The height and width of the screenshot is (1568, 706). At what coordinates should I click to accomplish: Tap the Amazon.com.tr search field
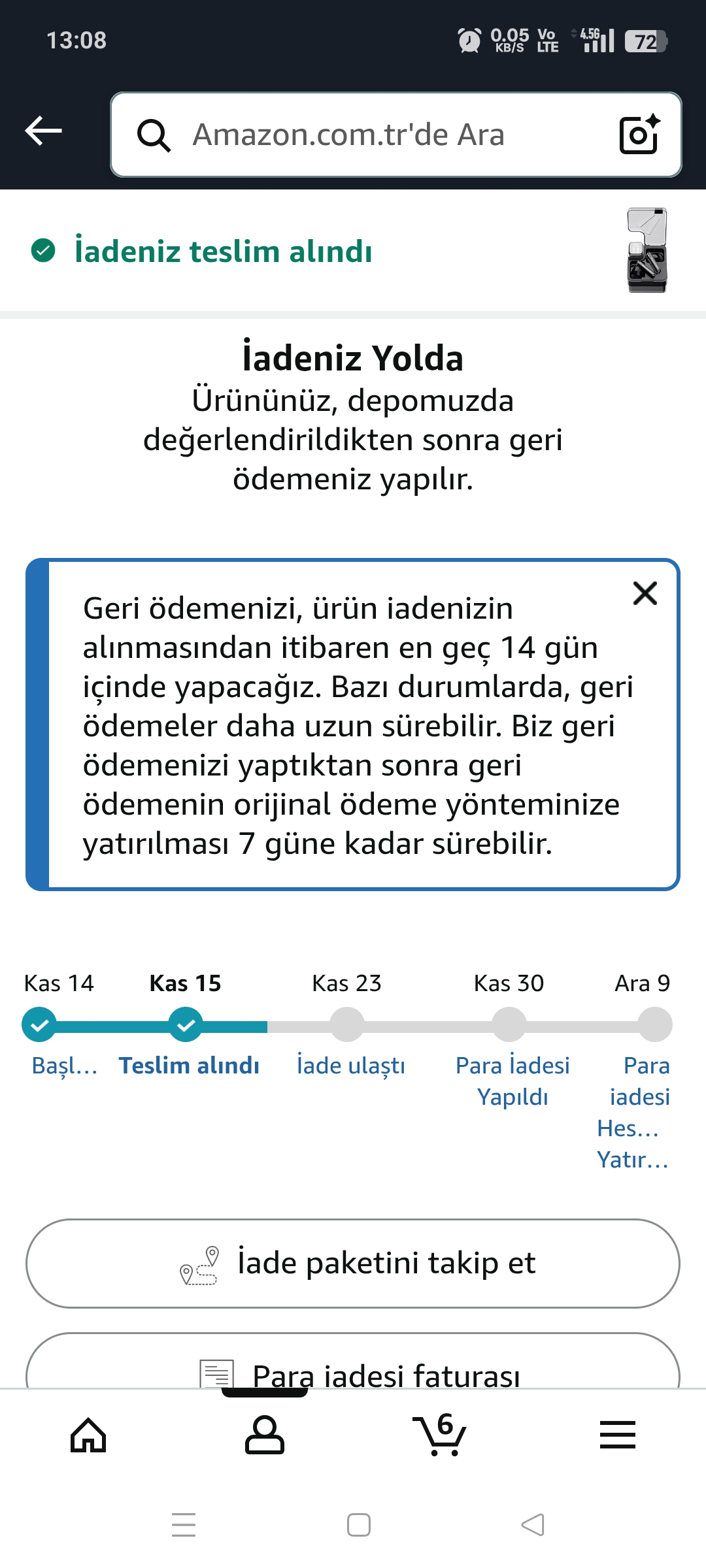click(366, 135)
